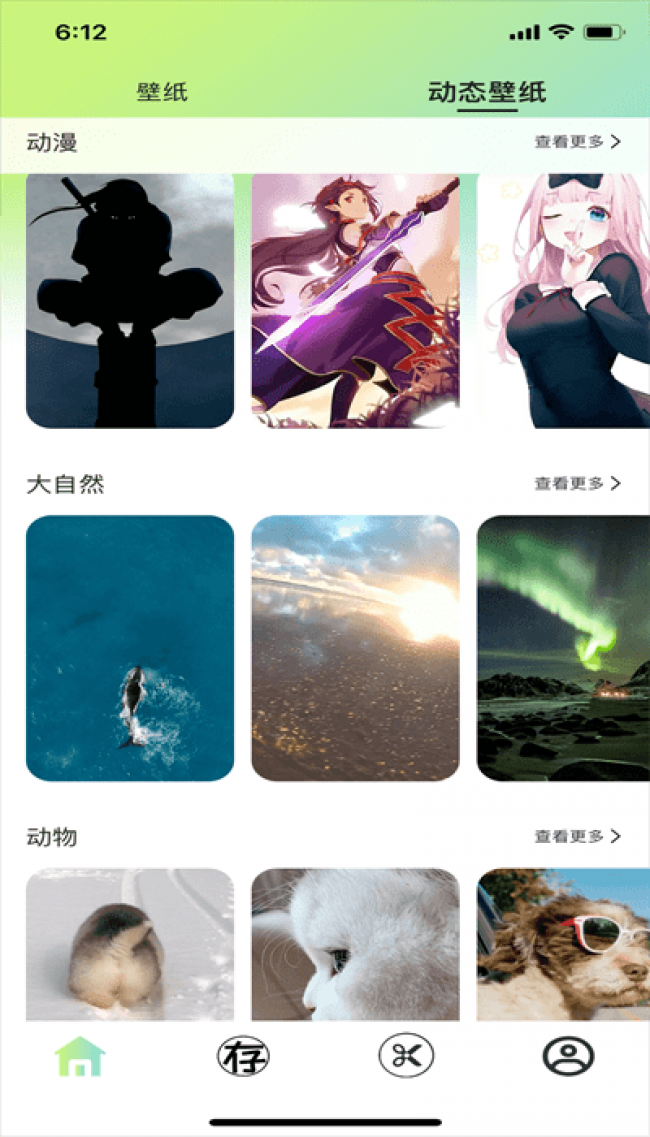Image resolution: width=650 pixels, height=1137 pixels.
Task: View more in the 动漫 section
Action: coord(577,142)
